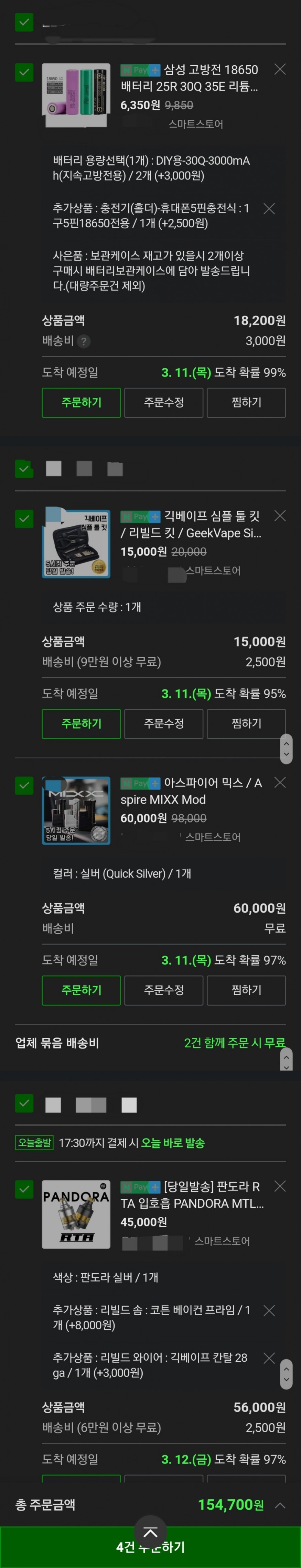Uncheck the Pandora RTA item checkbox
This screenshot has width=301, height=1568.
tap(24, 1189)
